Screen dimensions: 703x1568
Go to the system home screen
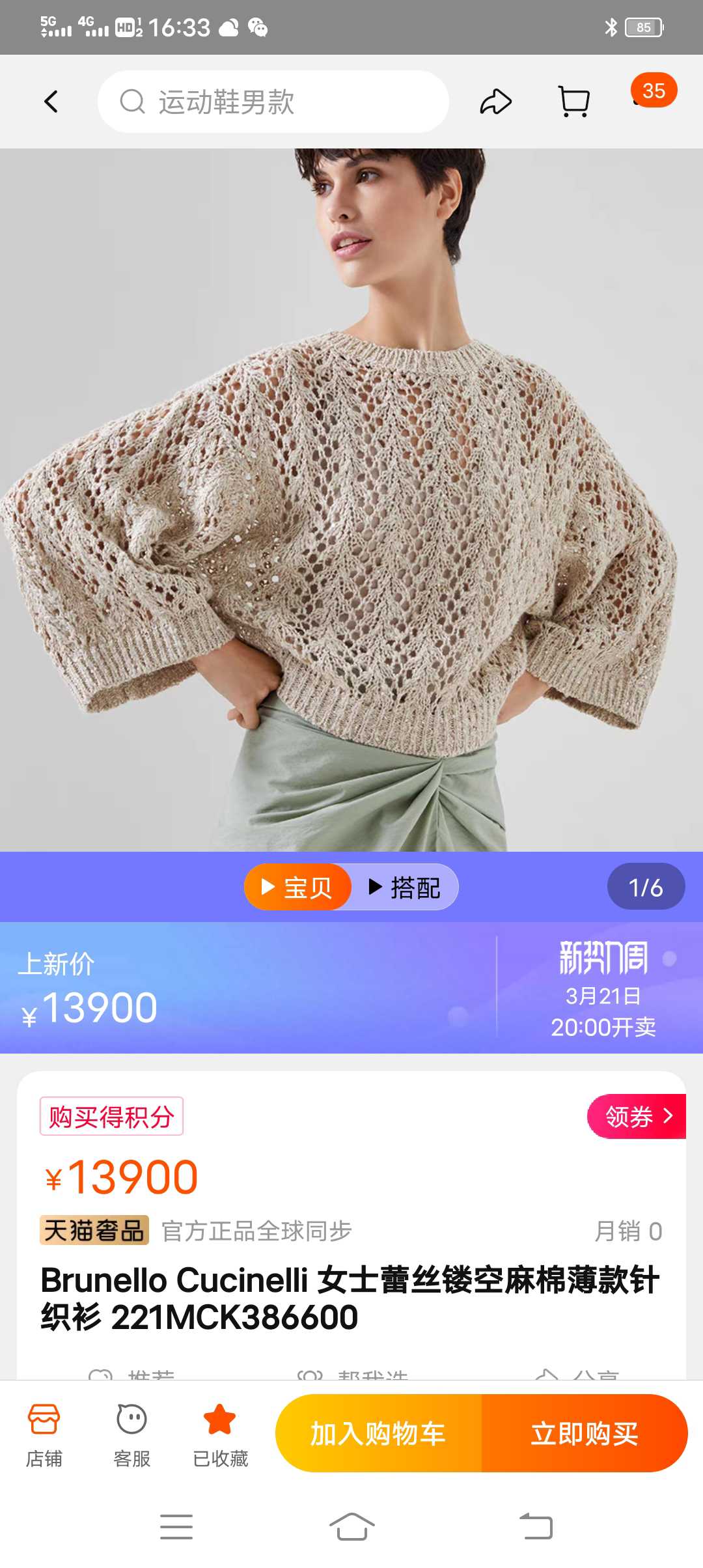(351, 1526)
